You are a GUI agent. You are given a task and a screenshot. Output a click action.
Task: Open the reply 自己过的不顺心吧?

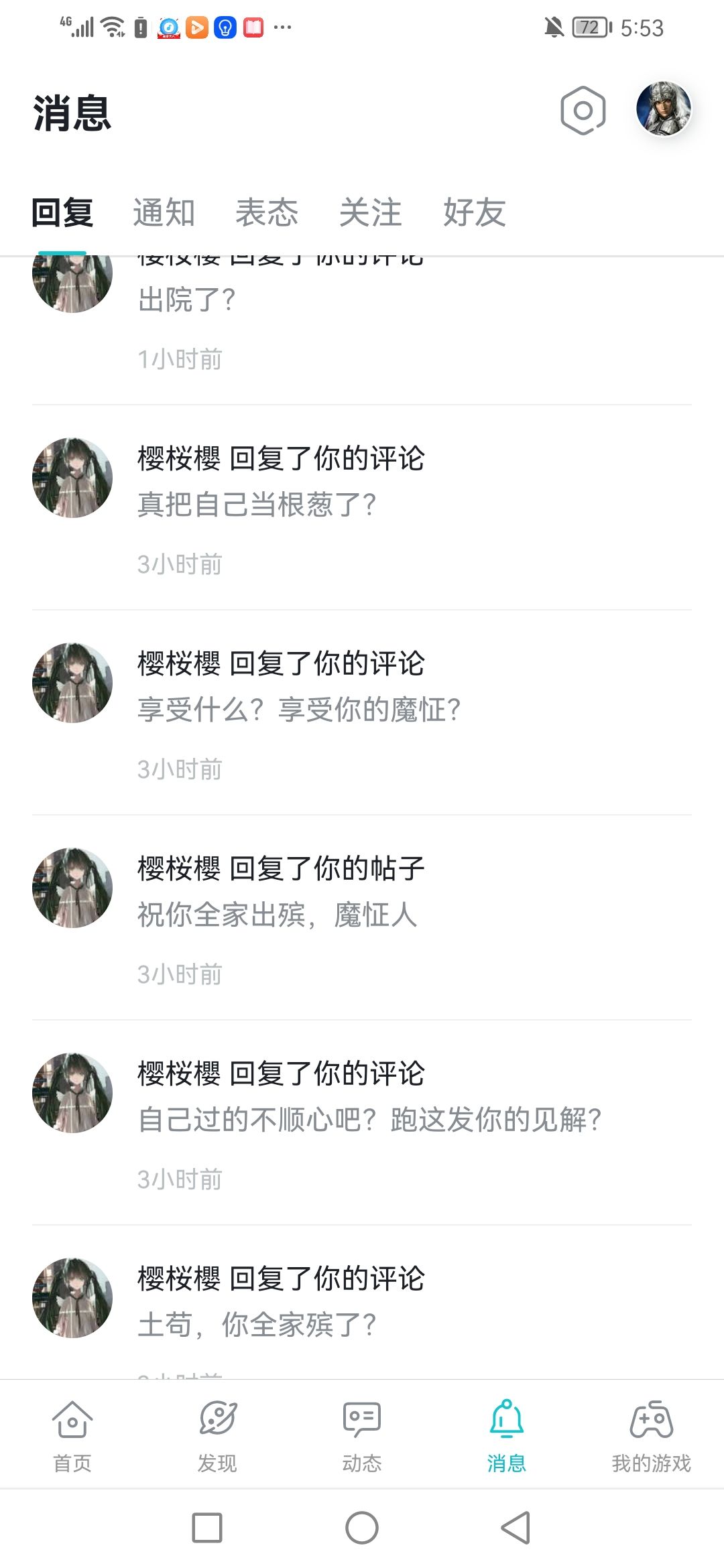coord(362,1123)
